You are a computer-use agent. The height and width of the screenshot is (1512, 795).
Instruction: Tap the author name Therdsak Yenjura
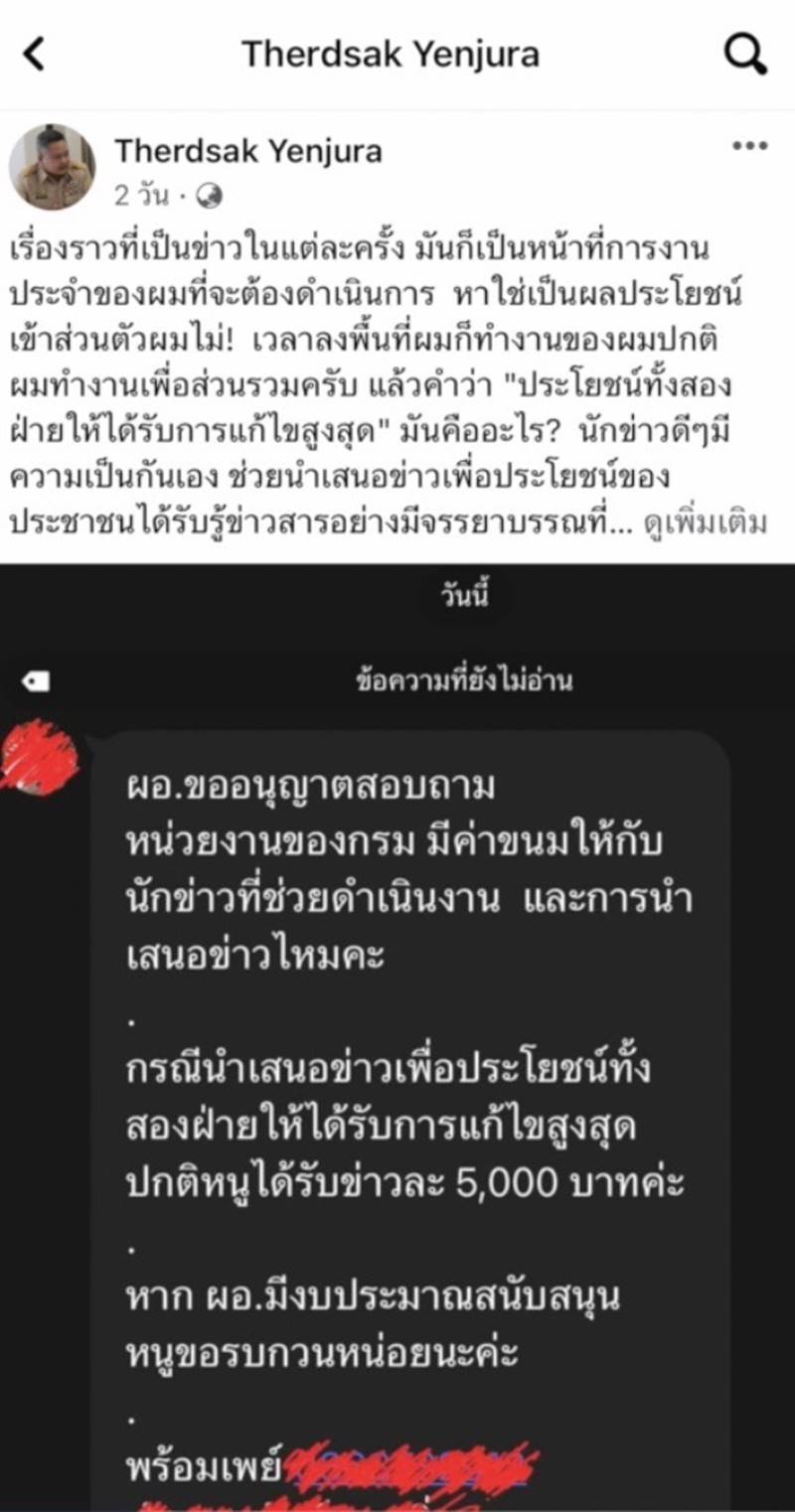pos(248,151)
